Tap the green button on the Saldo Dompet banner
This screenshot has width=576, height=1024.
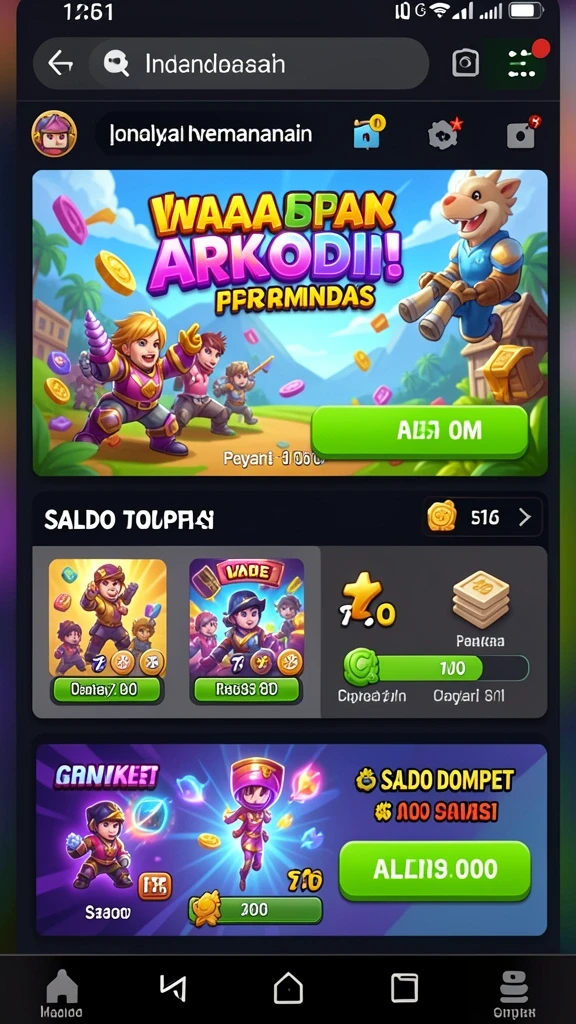tap(435, 871)
